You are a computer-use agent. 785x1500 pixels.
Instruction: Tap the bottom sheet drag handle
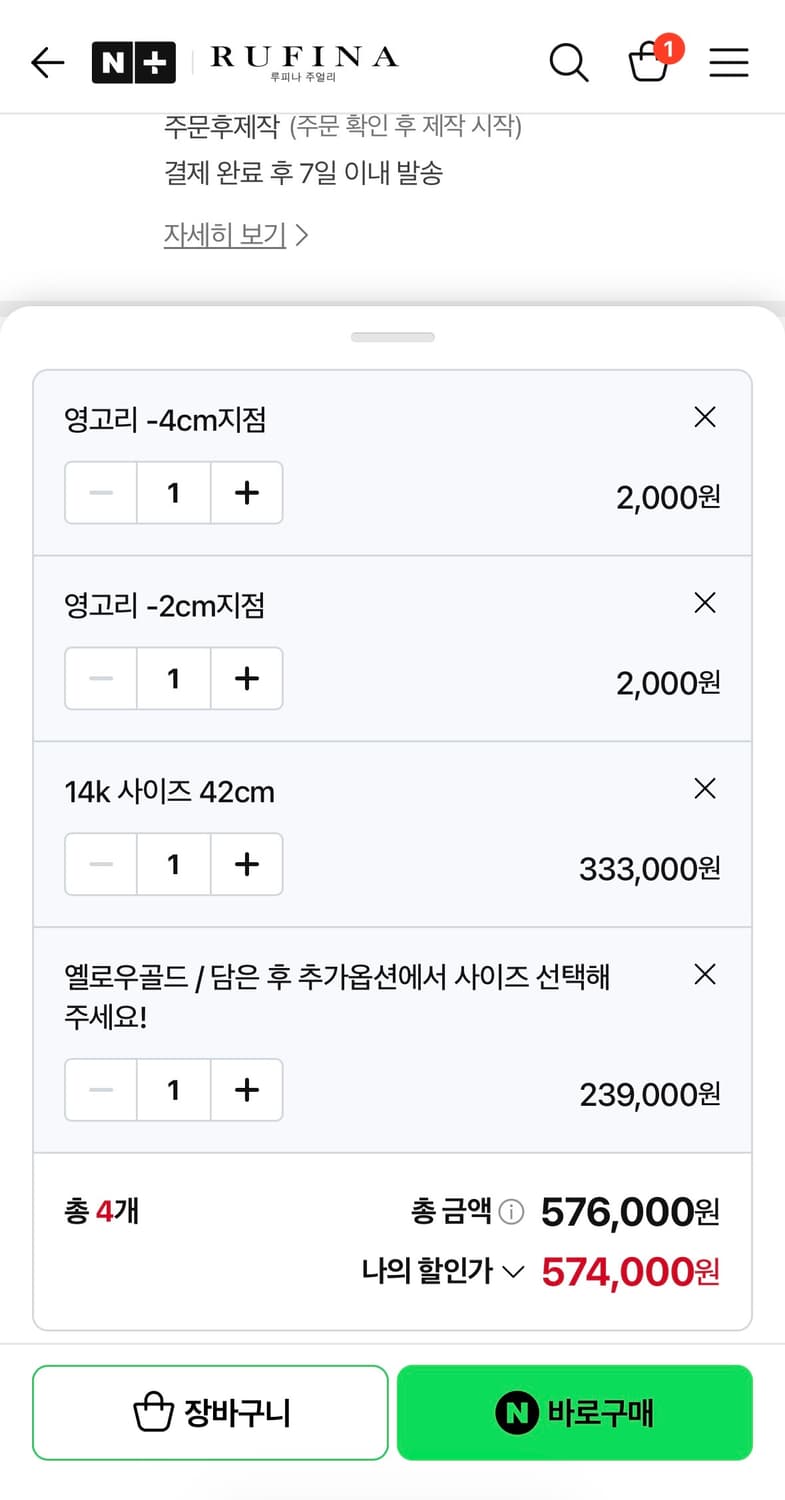(392, 337)
